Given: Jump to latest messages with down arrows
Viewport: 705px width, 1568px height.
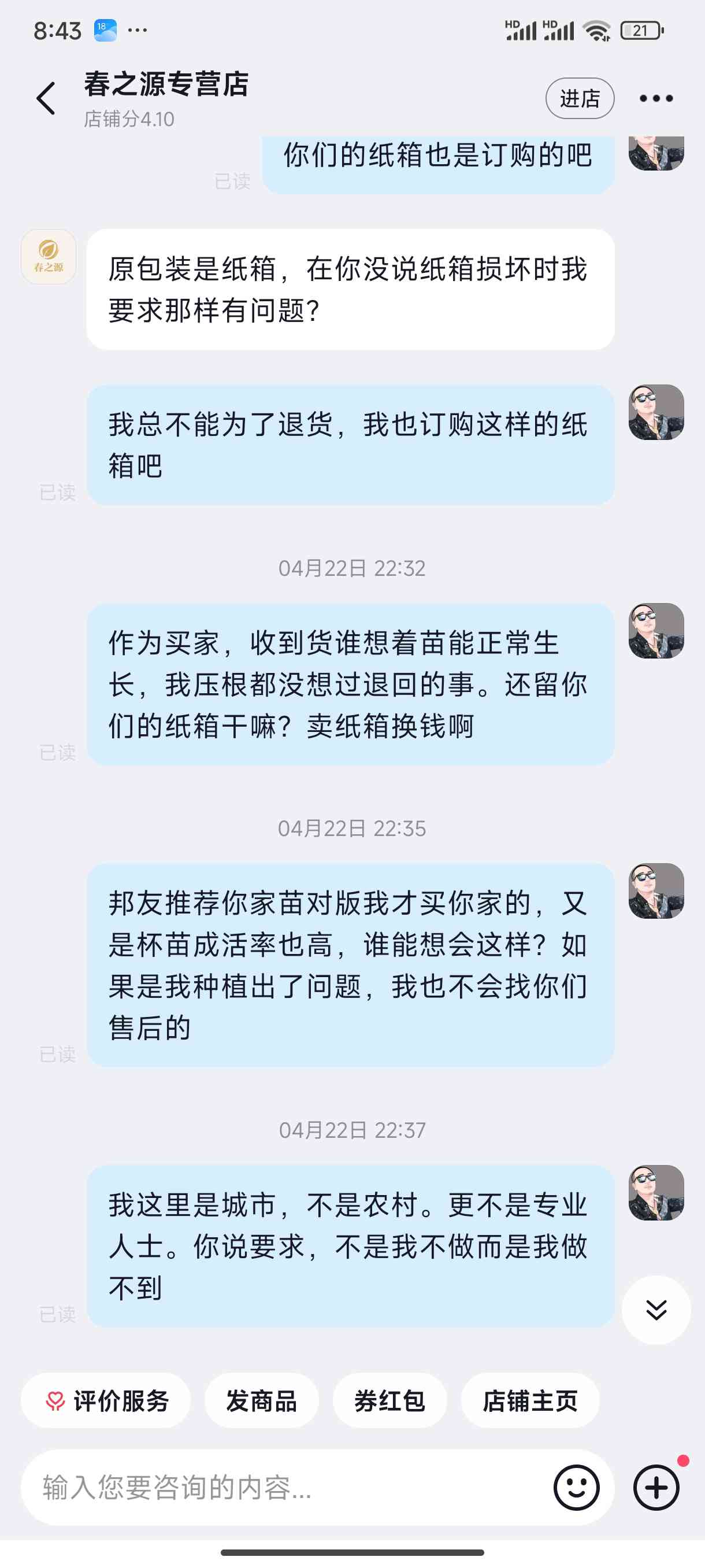Looking at the screenshot, I should [656, 1310].
